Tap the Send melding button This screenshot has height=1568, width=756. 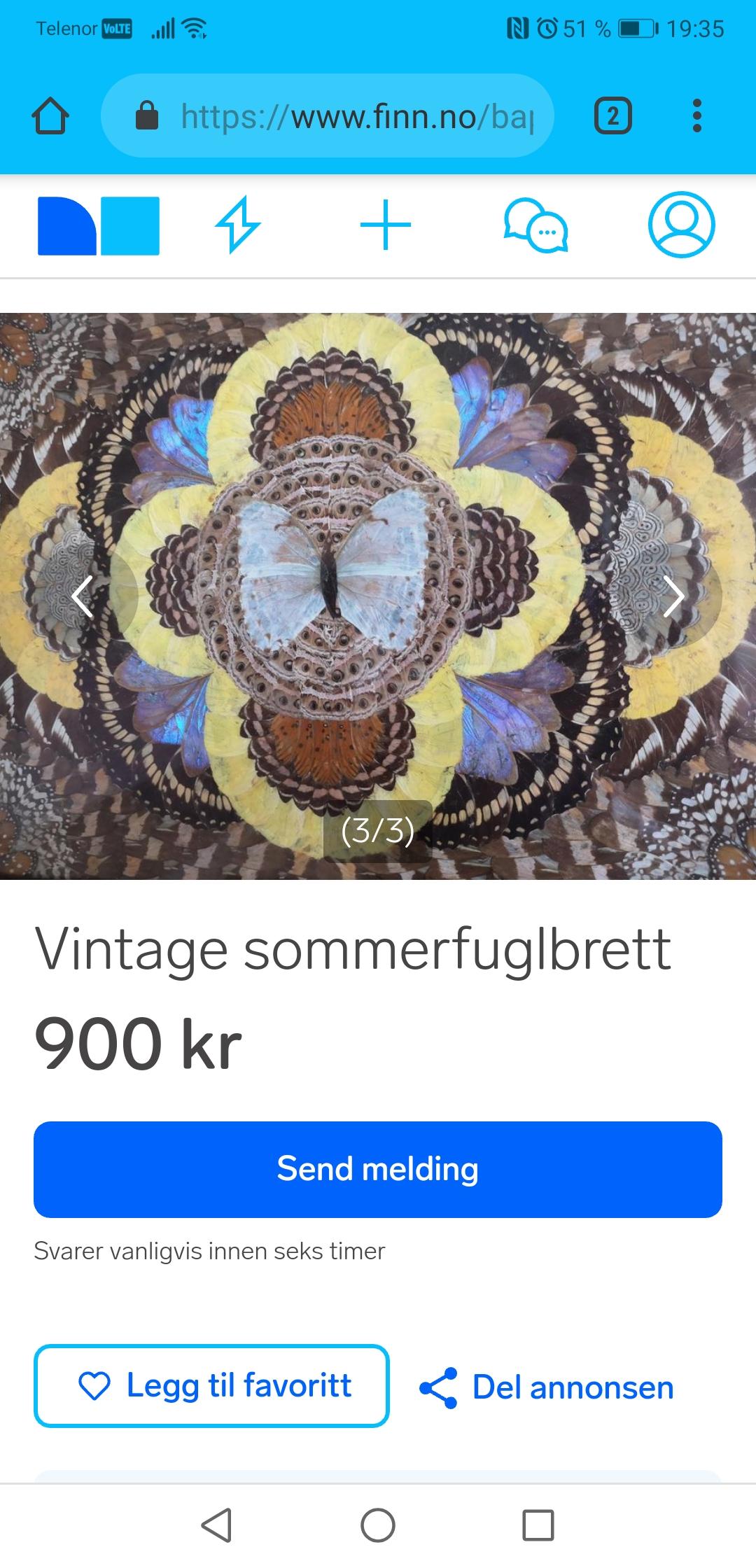click(378, 1170)
